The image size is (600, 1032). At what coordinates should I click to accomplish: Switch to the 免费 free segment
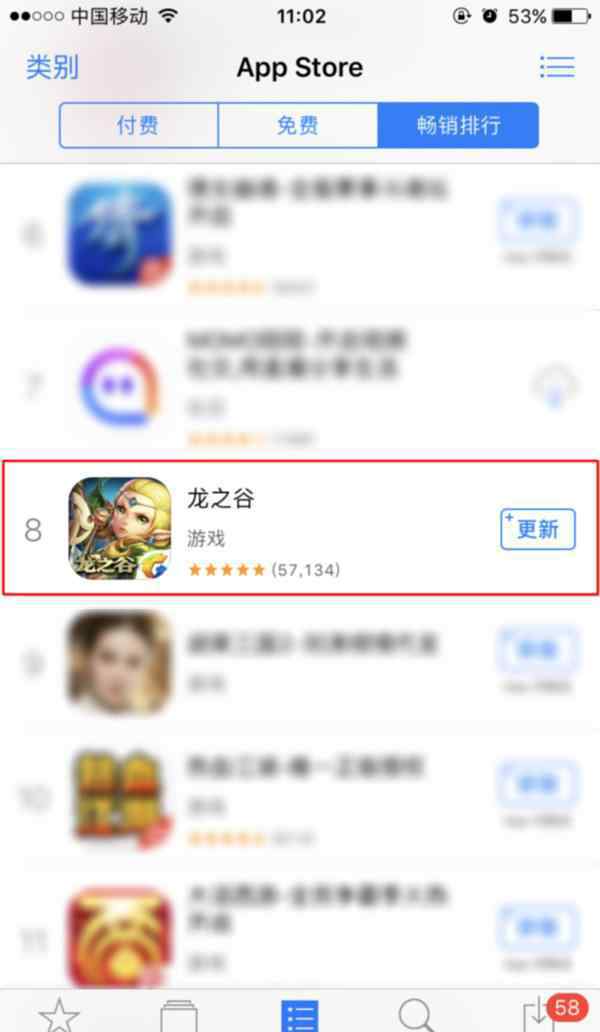[x=297, y=125]
